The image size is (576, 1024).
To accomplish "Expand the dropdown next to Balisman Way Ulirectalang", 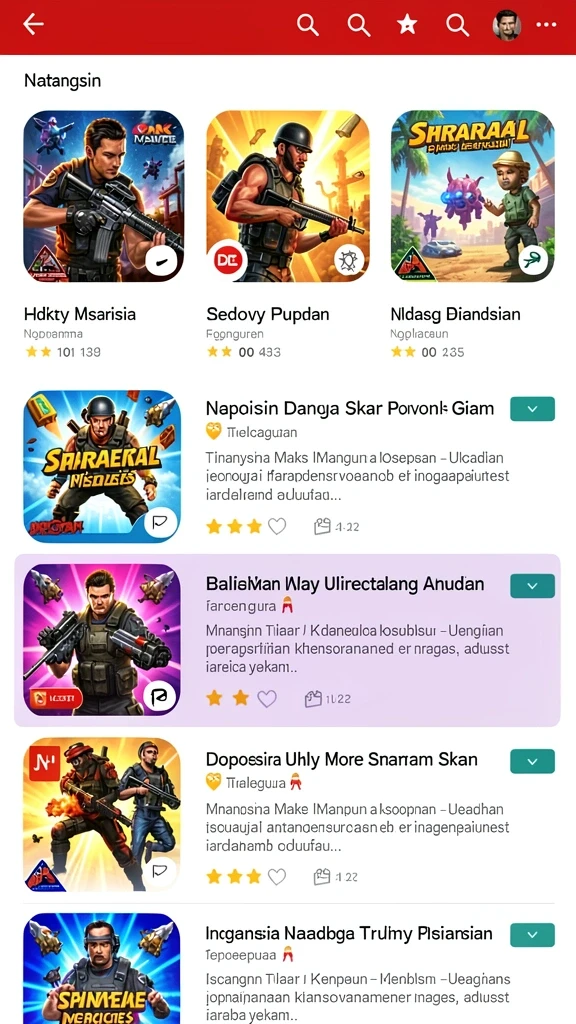I will tap(532, 586).
